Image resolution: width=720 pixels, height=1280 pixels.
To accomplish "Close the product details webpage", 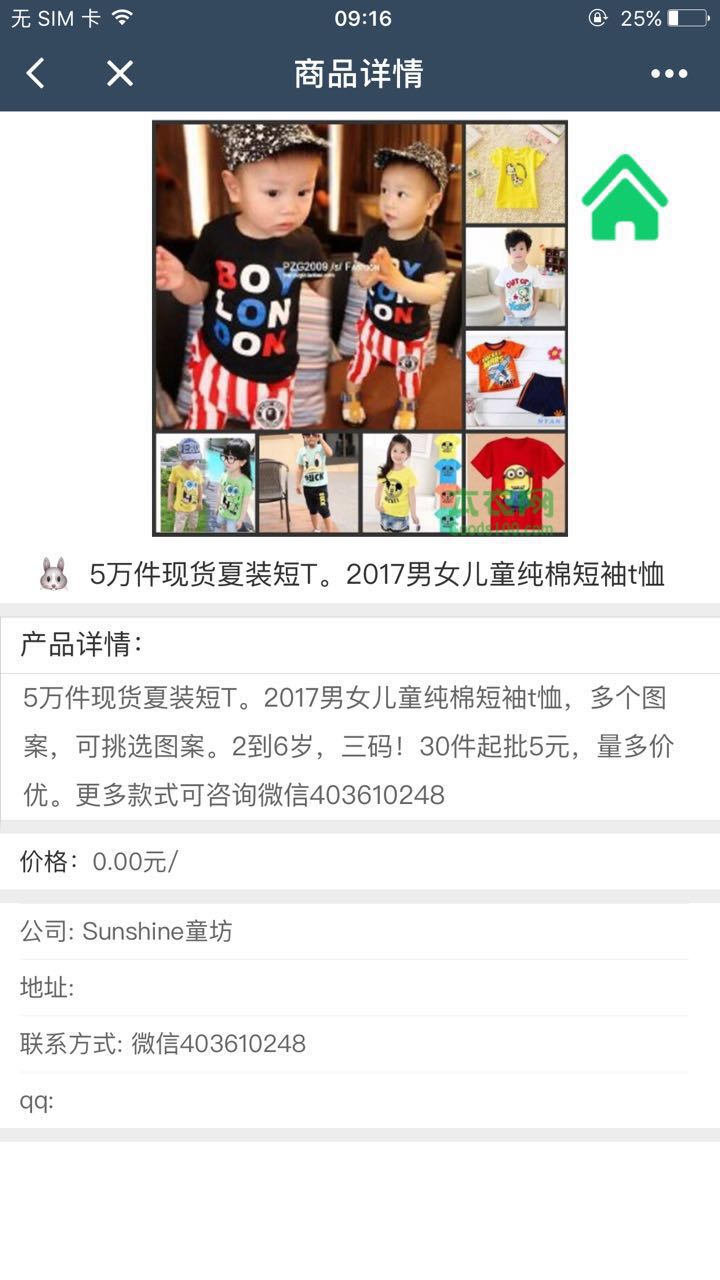I will pos(120,73).
